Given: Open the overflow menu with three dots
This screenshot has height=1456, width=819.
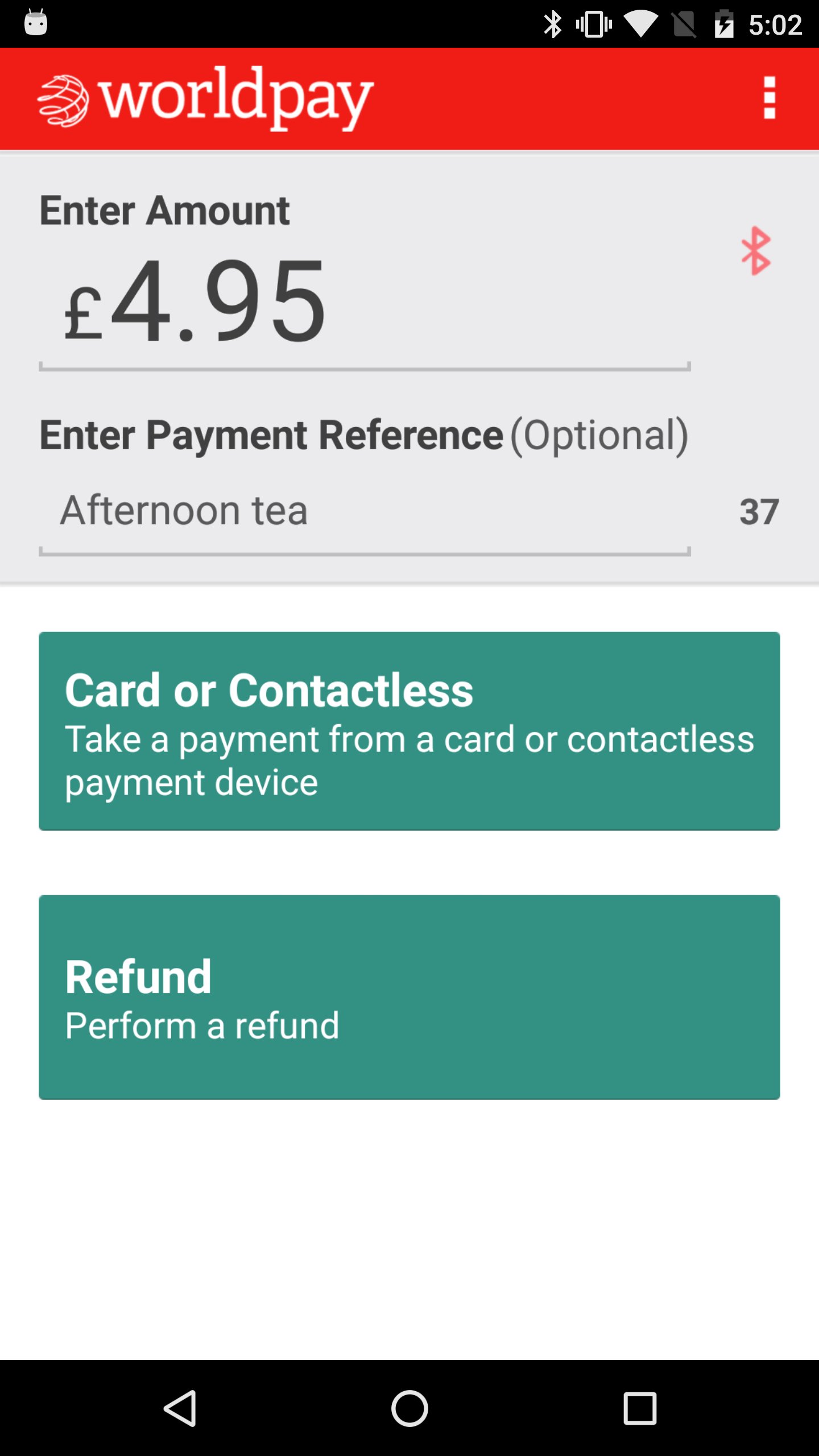Looking at the screenshot, I should pos(769,98).
